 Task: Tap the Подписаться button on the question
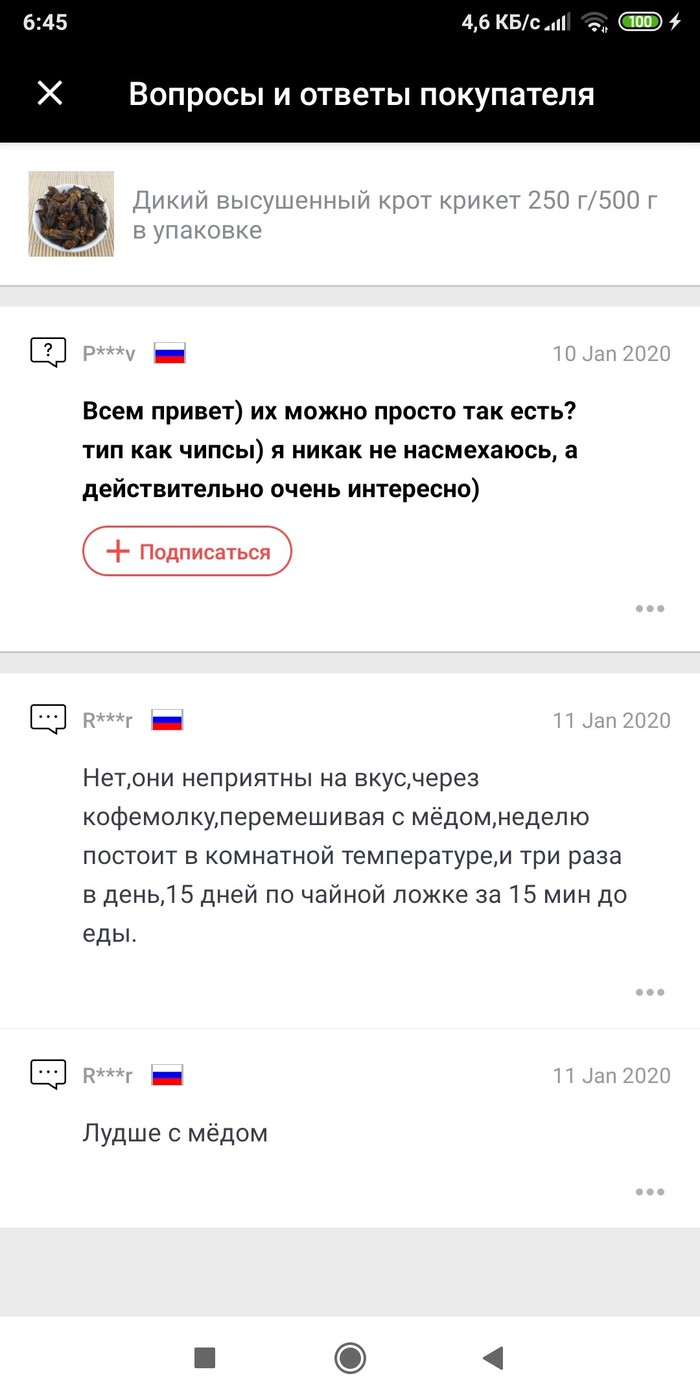click(187, 552)
